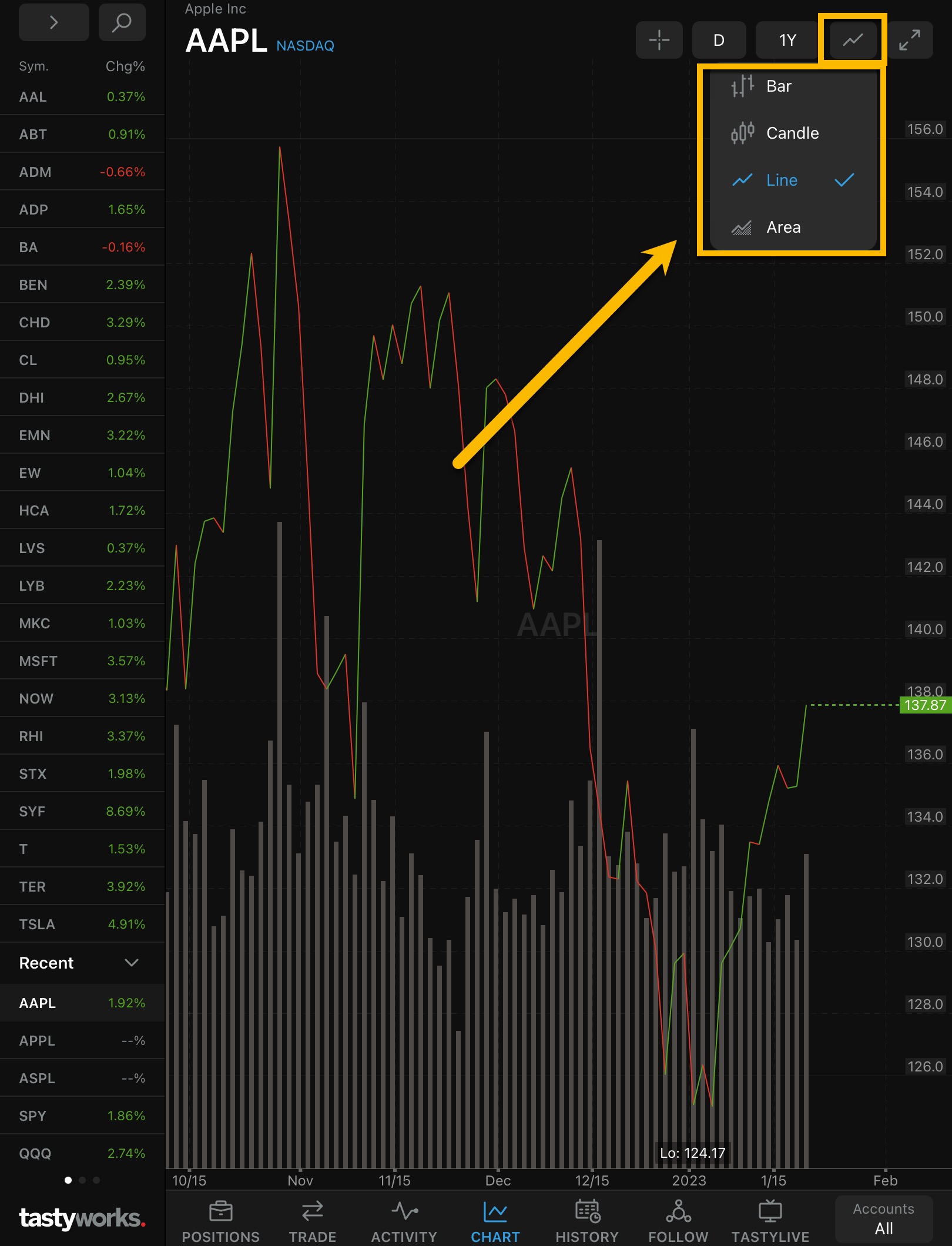Collapse the watchlist sidebar
Screen dimensions: 952x1246
(x=53, y=22)
